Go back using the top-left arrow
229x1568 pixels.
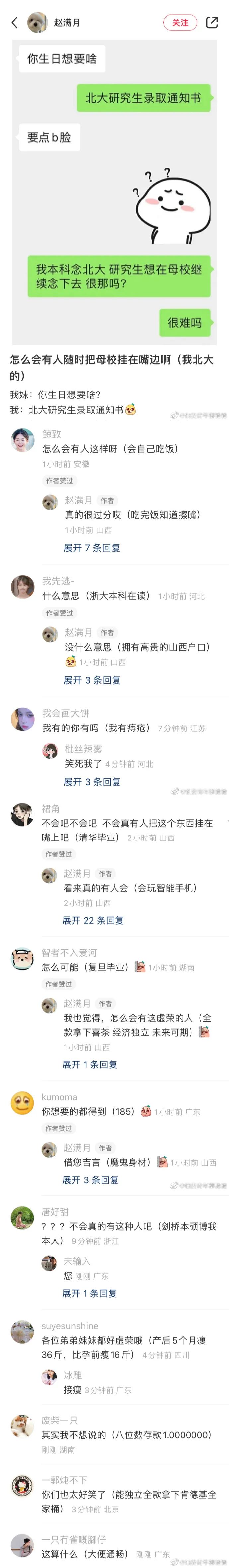point(15,23)
